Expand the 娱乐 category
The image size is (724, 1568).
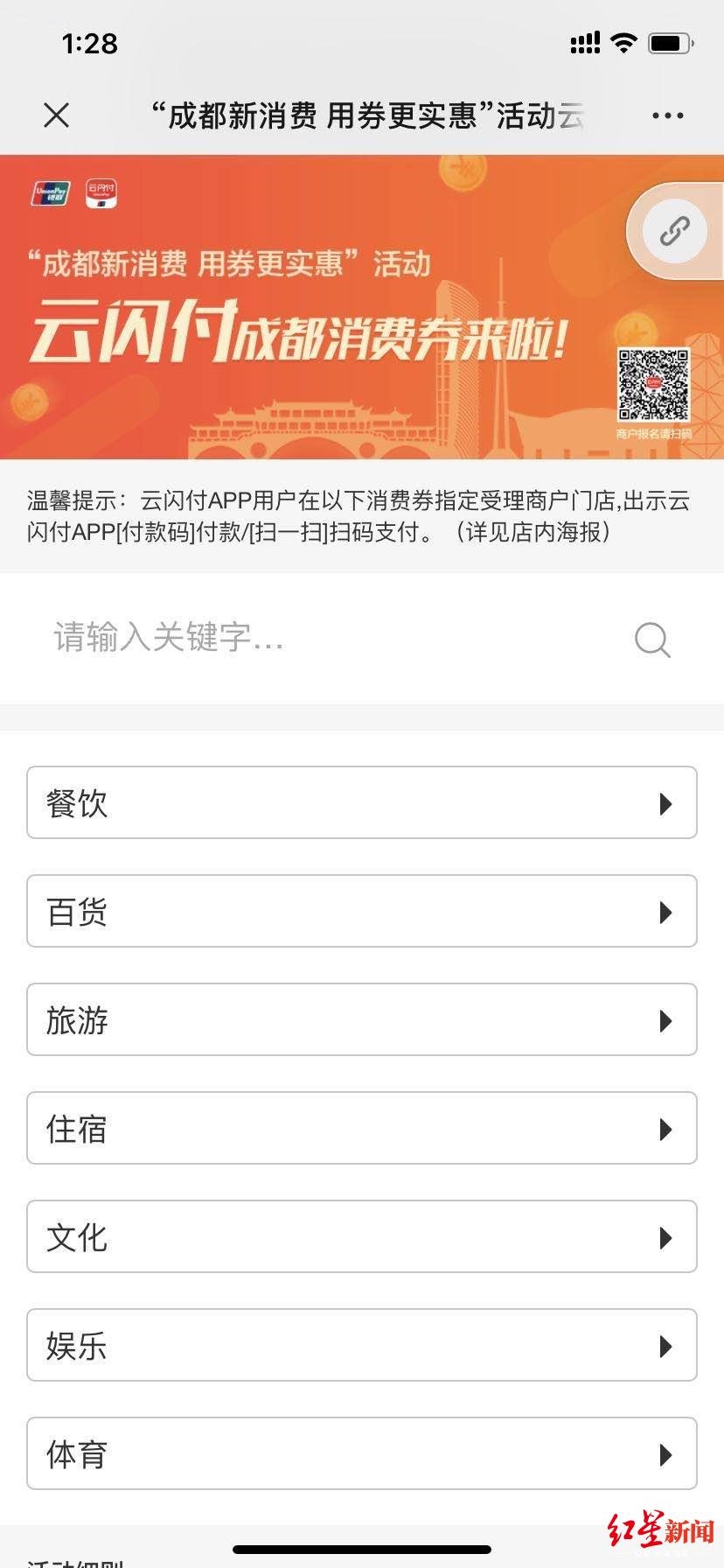[362, 1345]
